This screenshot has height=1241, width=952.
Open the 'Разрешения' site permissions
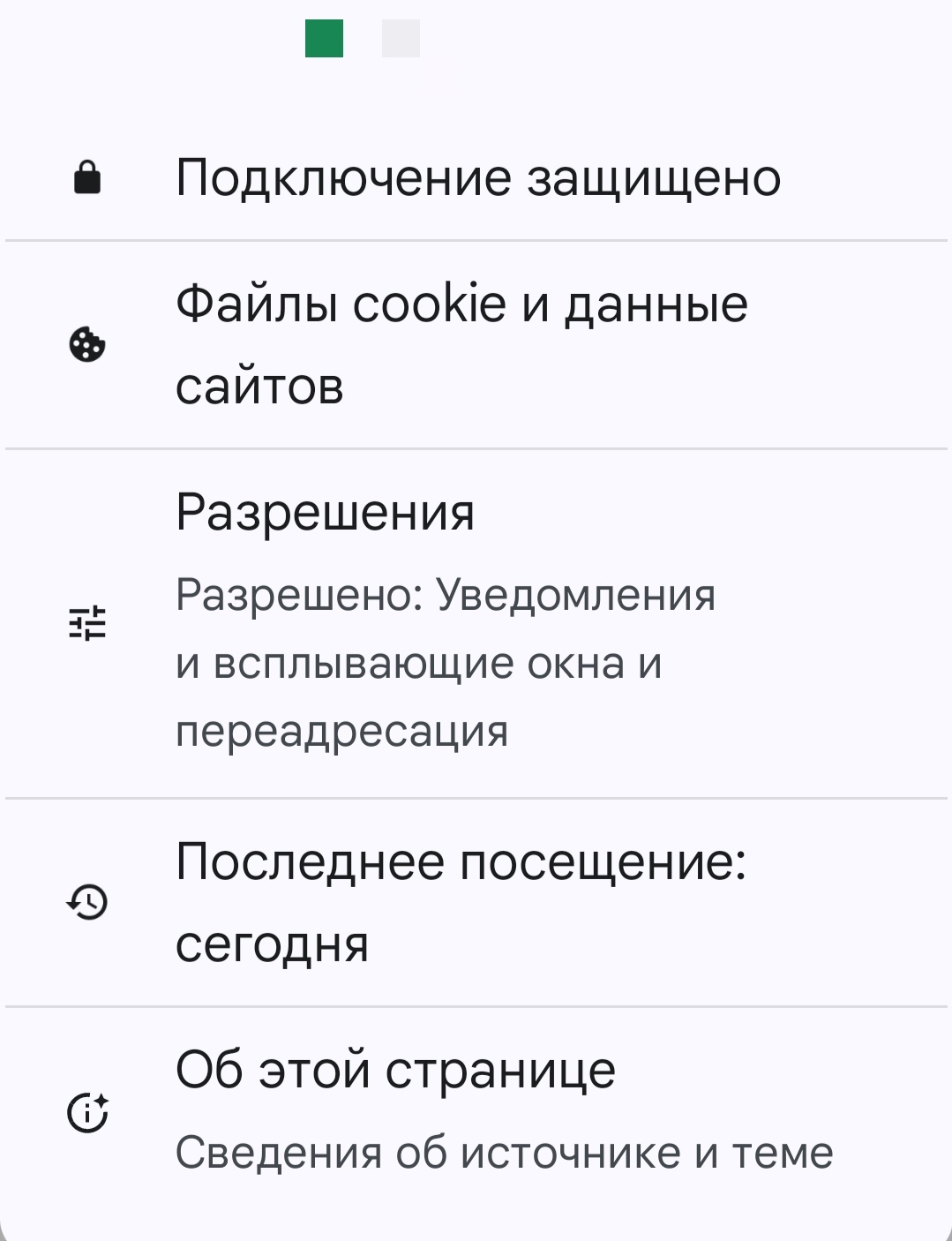coord(445,621)
